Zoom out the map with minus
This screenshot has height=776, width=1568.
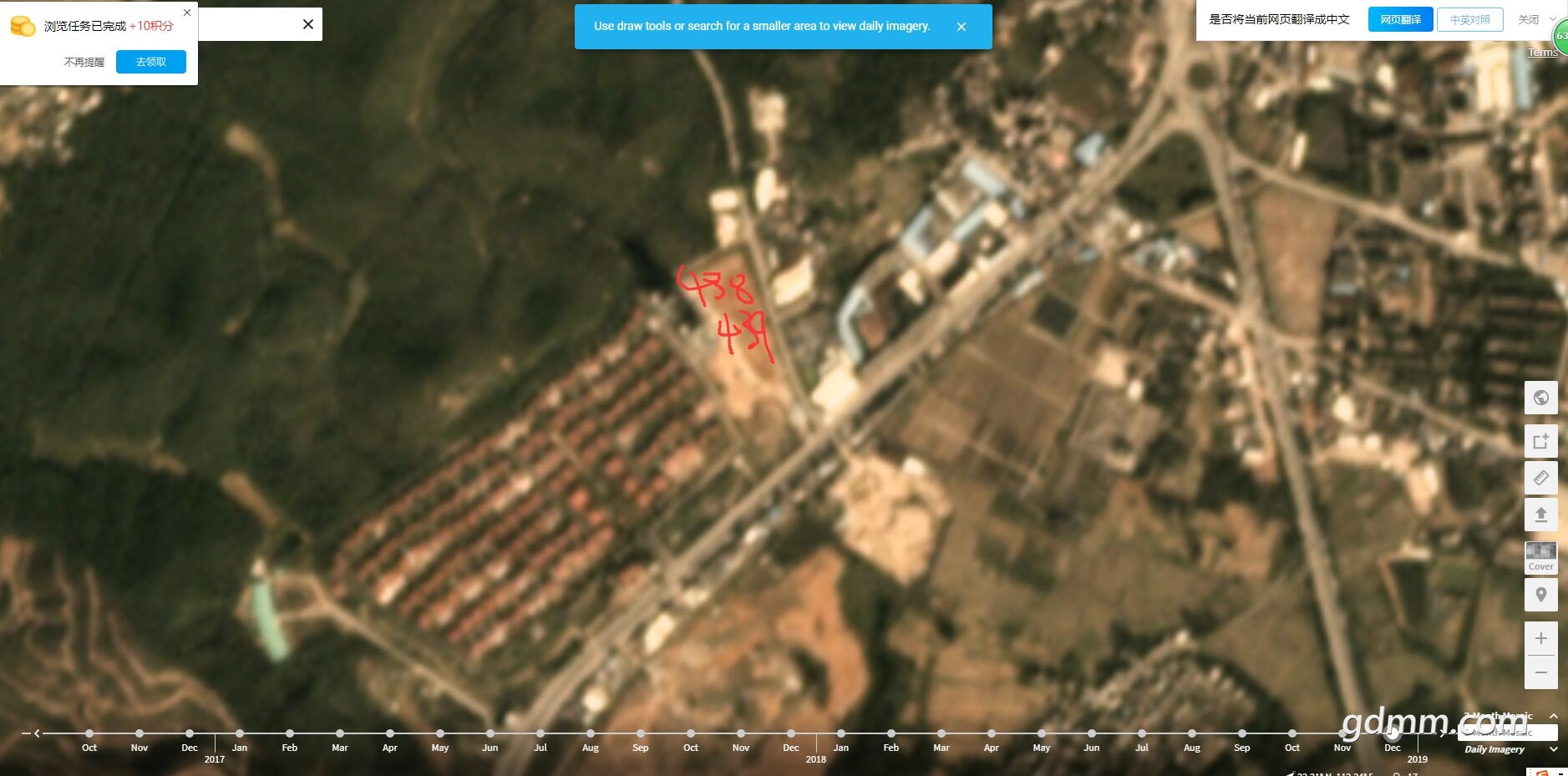(x=1540, y=672)
